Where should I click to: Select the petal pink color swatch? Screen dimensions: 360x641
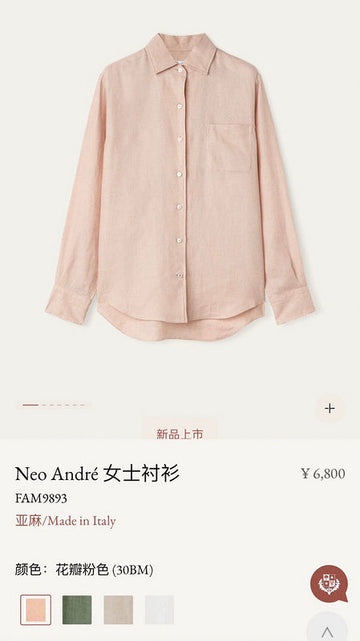tap(36, 610)
